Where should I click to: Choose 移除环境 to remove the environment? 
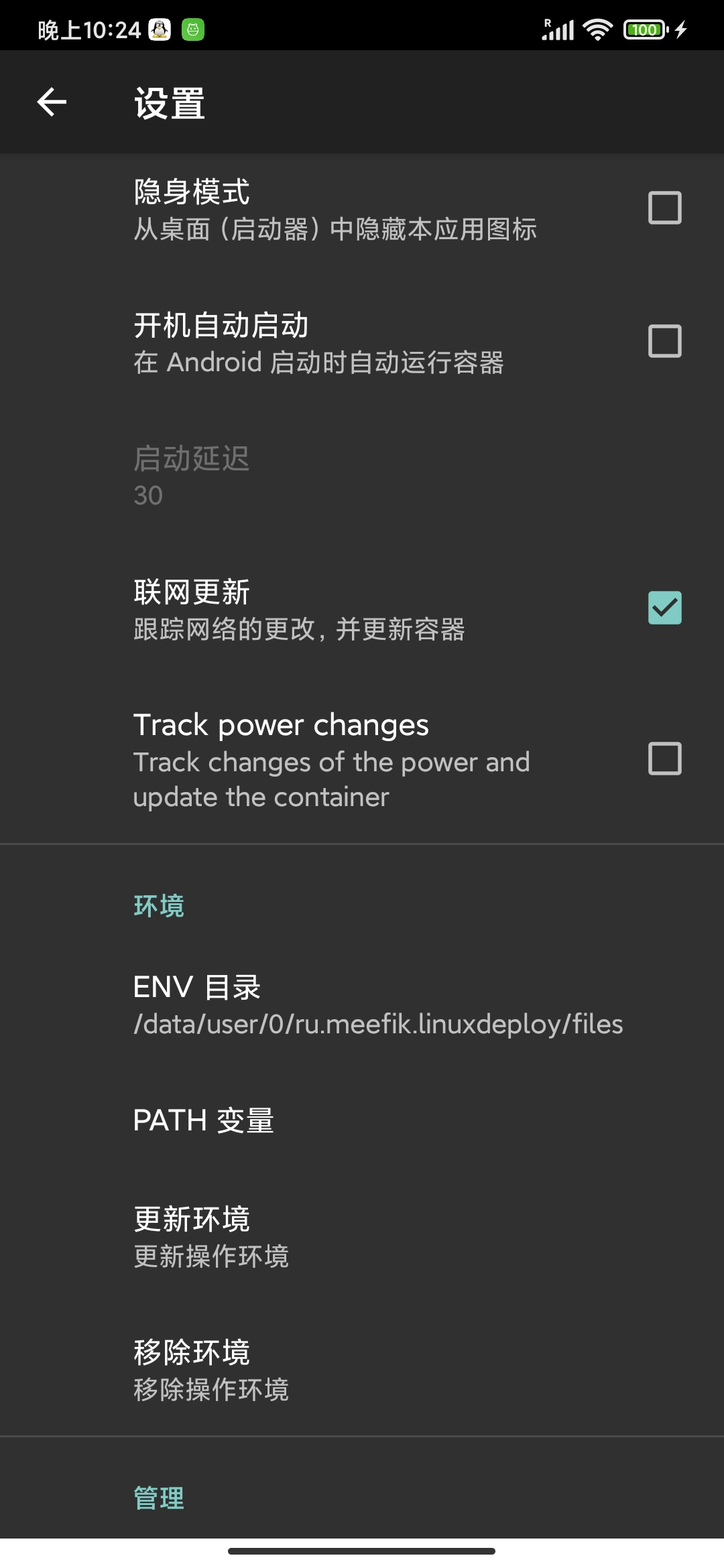click(211, 1370)
